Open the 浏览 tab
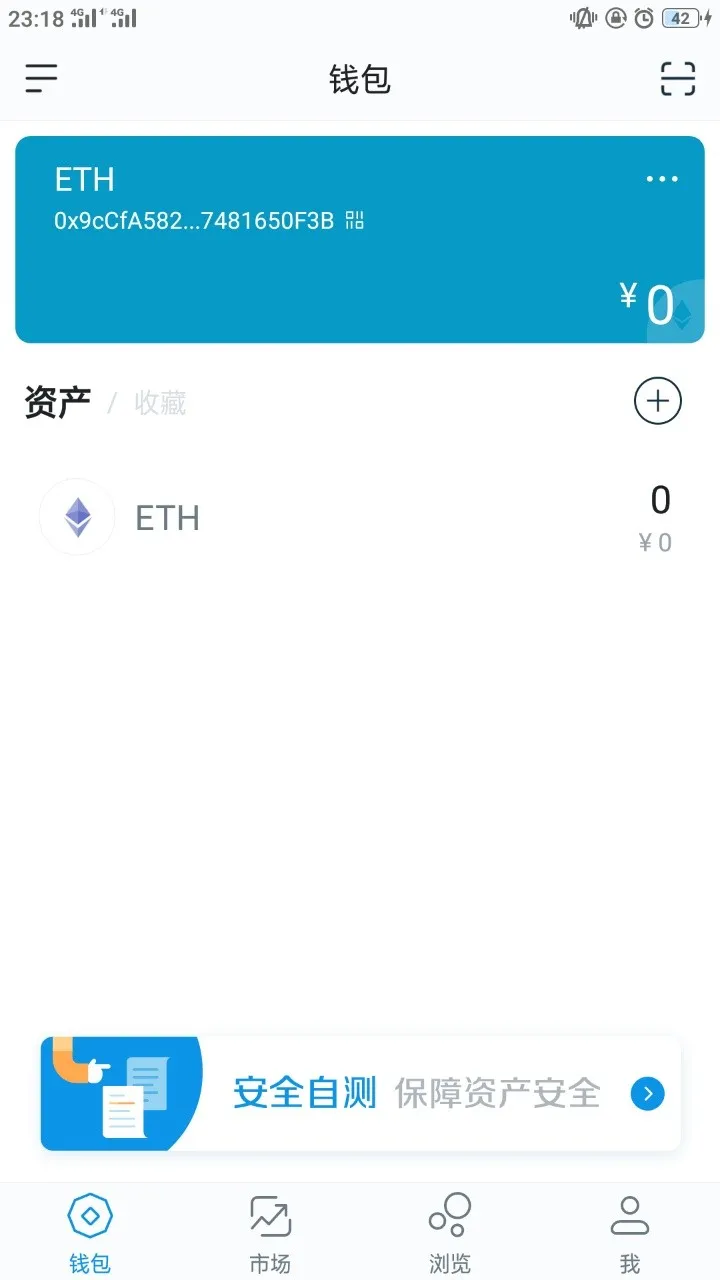 point(450,1234)
